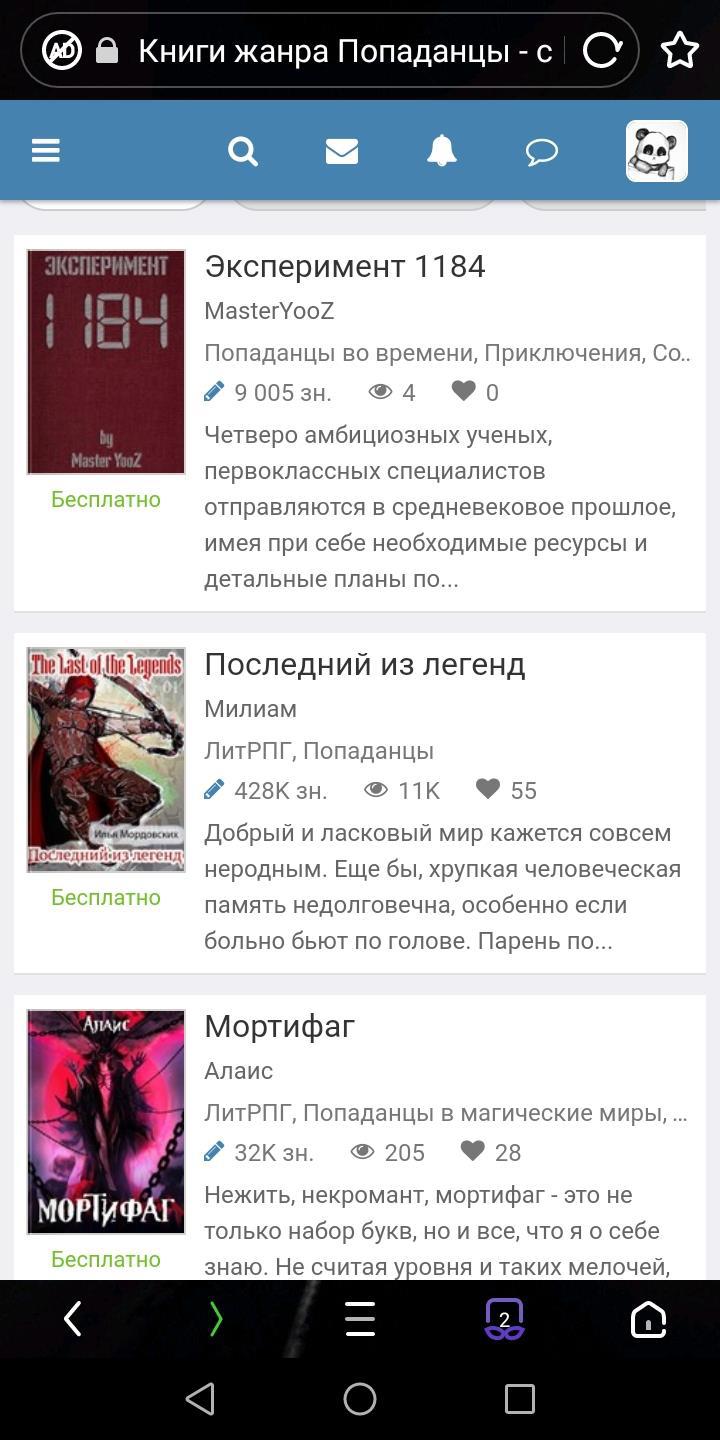Open the comments speech bubble
The height and width of the screenshot is (1440, 720).
(x=541, y=151)
